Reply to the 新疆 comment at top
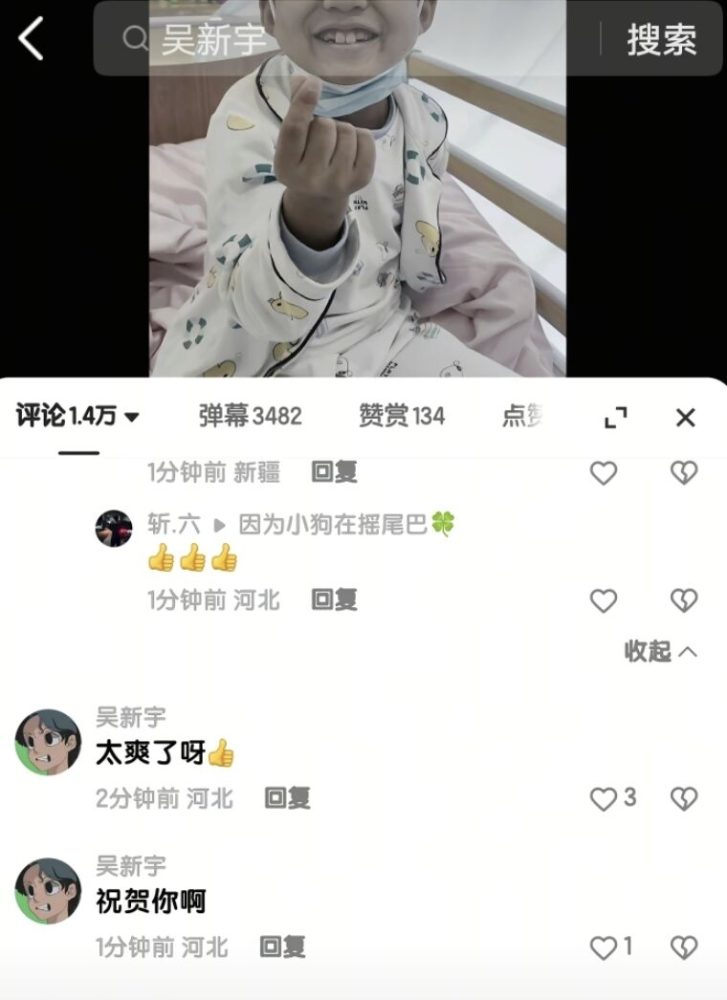The height and width of the screenshot is (1000, 727). click(x=334, y=472)
